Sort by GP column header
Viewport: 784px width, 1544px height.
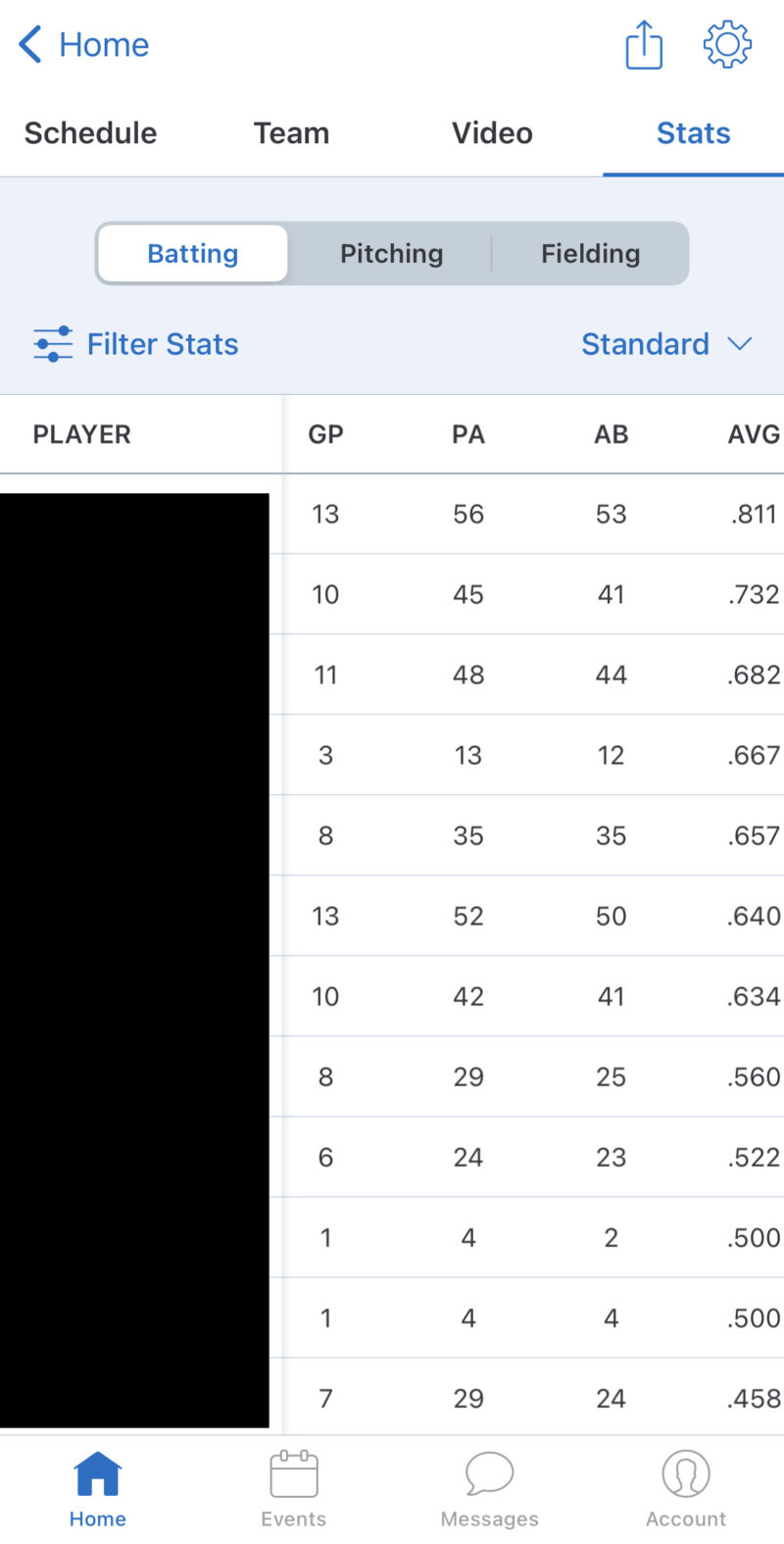tap(325, 434)
